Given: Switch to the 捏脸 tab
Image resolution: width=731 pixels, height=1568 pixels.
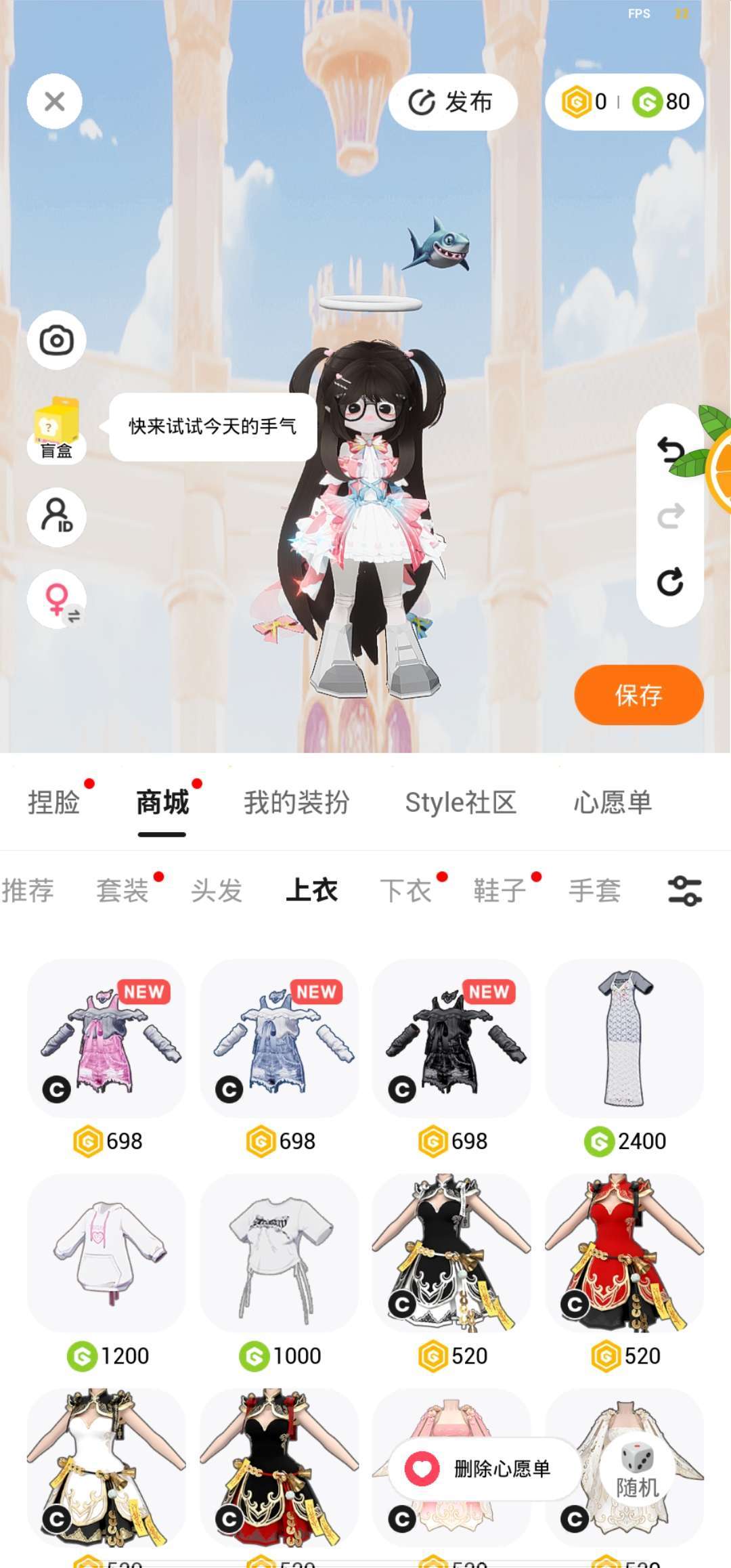Looking at the screenshot, I should click(x=54, y=802).
